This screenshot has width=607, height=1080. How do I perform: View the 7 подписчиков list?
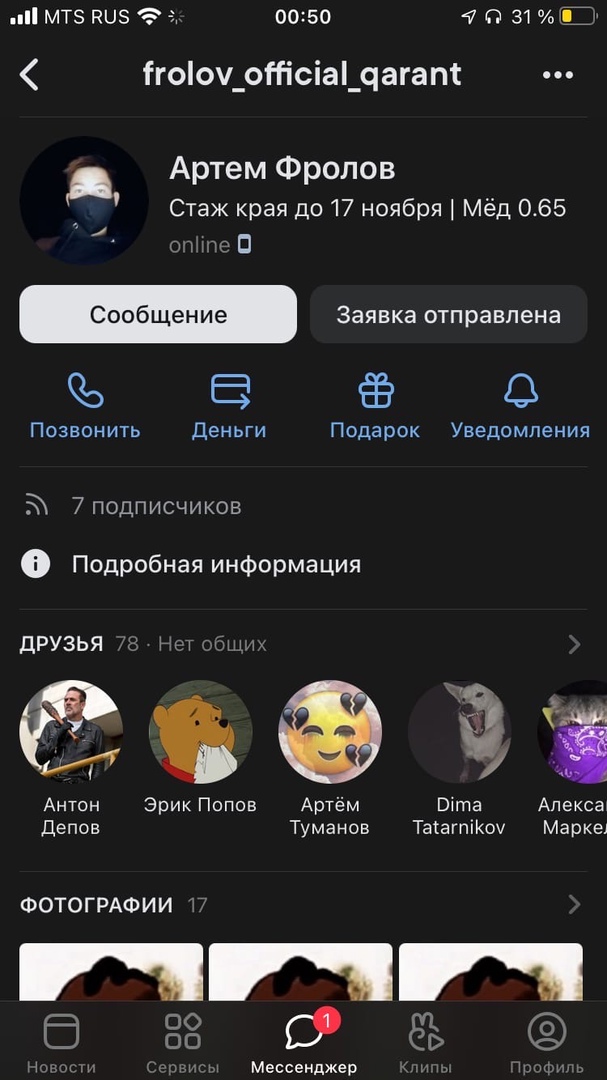point(155,506)
